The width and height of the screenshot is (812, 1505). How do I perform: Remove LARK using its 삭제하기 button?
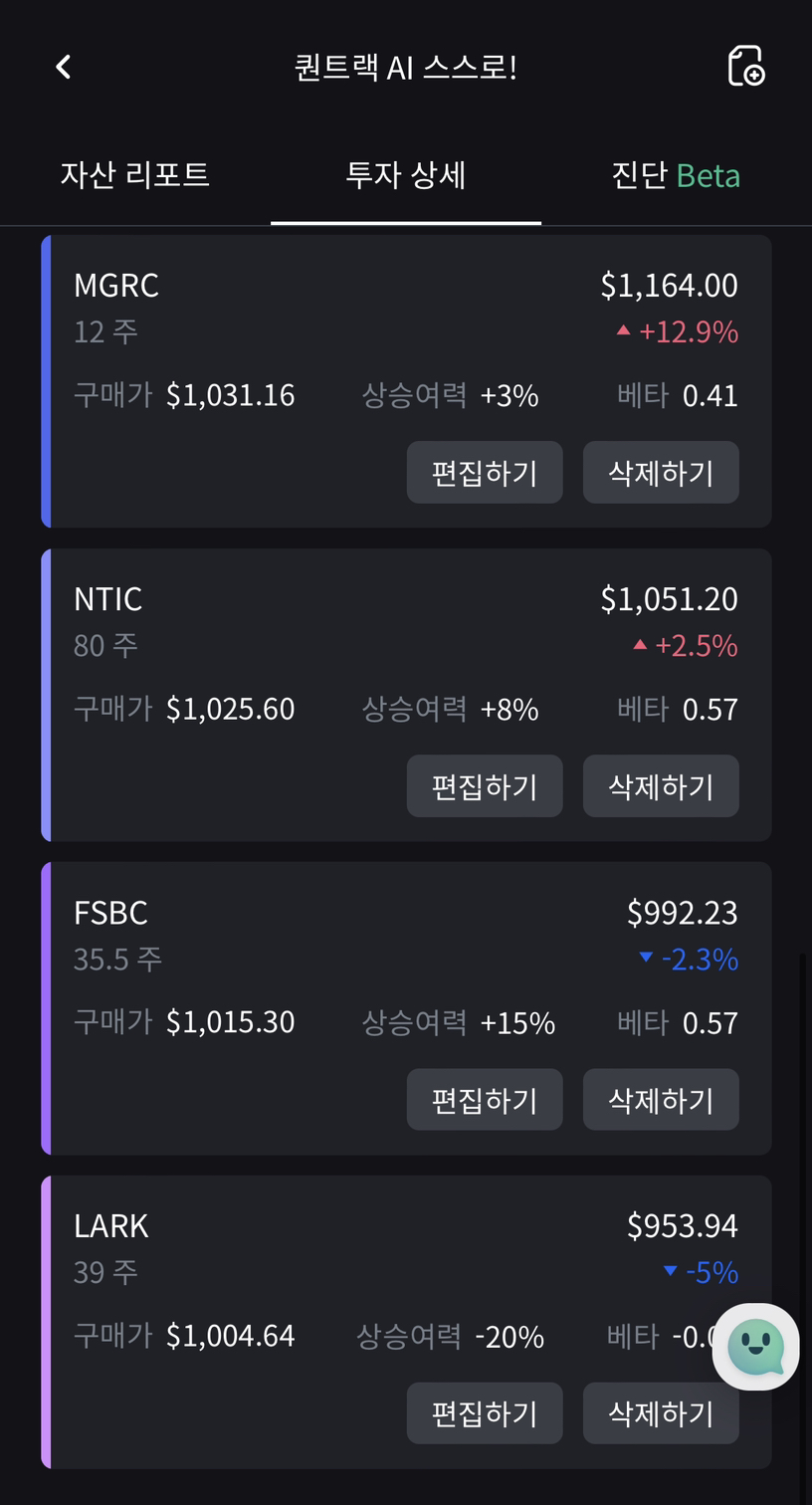click(661, 1412)
